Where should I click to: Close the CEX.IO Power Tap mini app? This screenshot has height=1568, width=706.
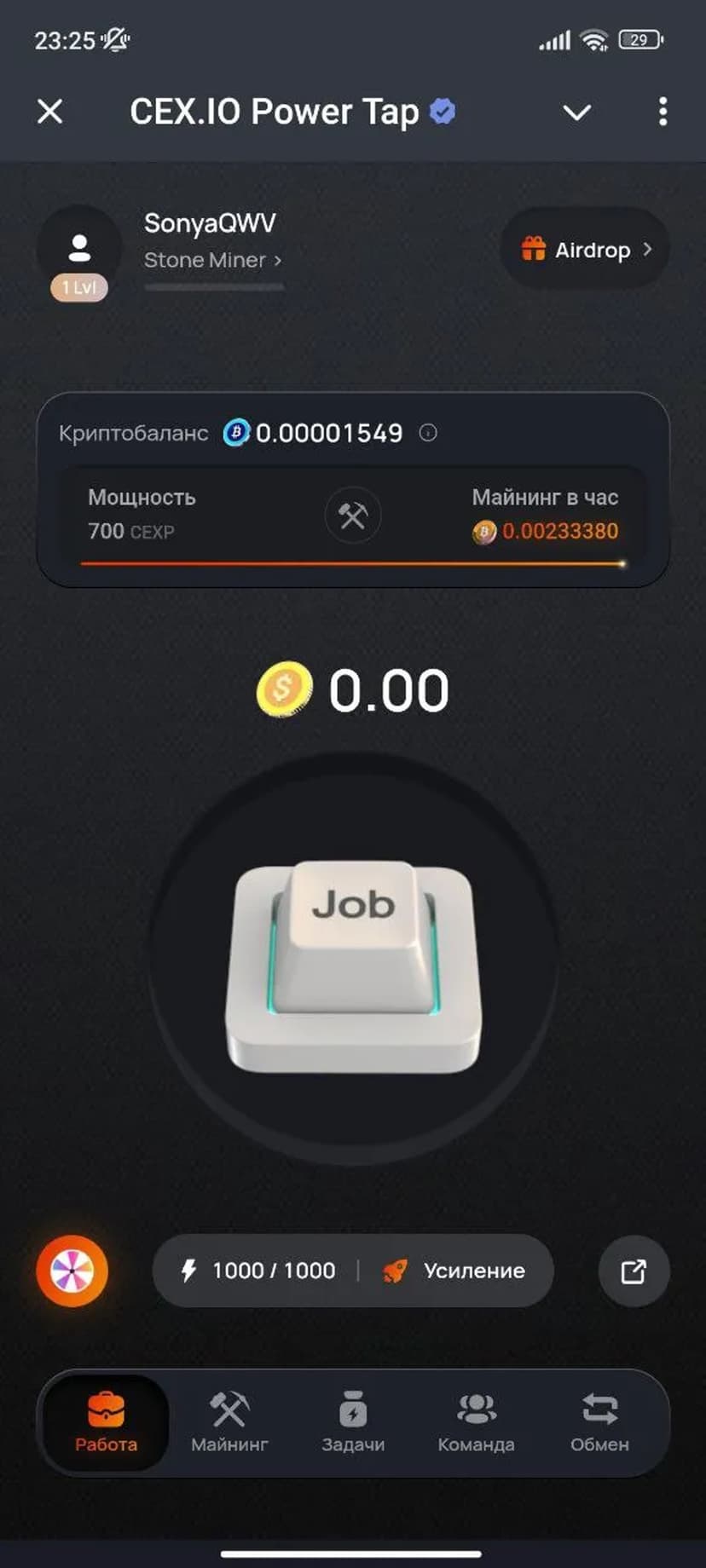pos(50,112)
